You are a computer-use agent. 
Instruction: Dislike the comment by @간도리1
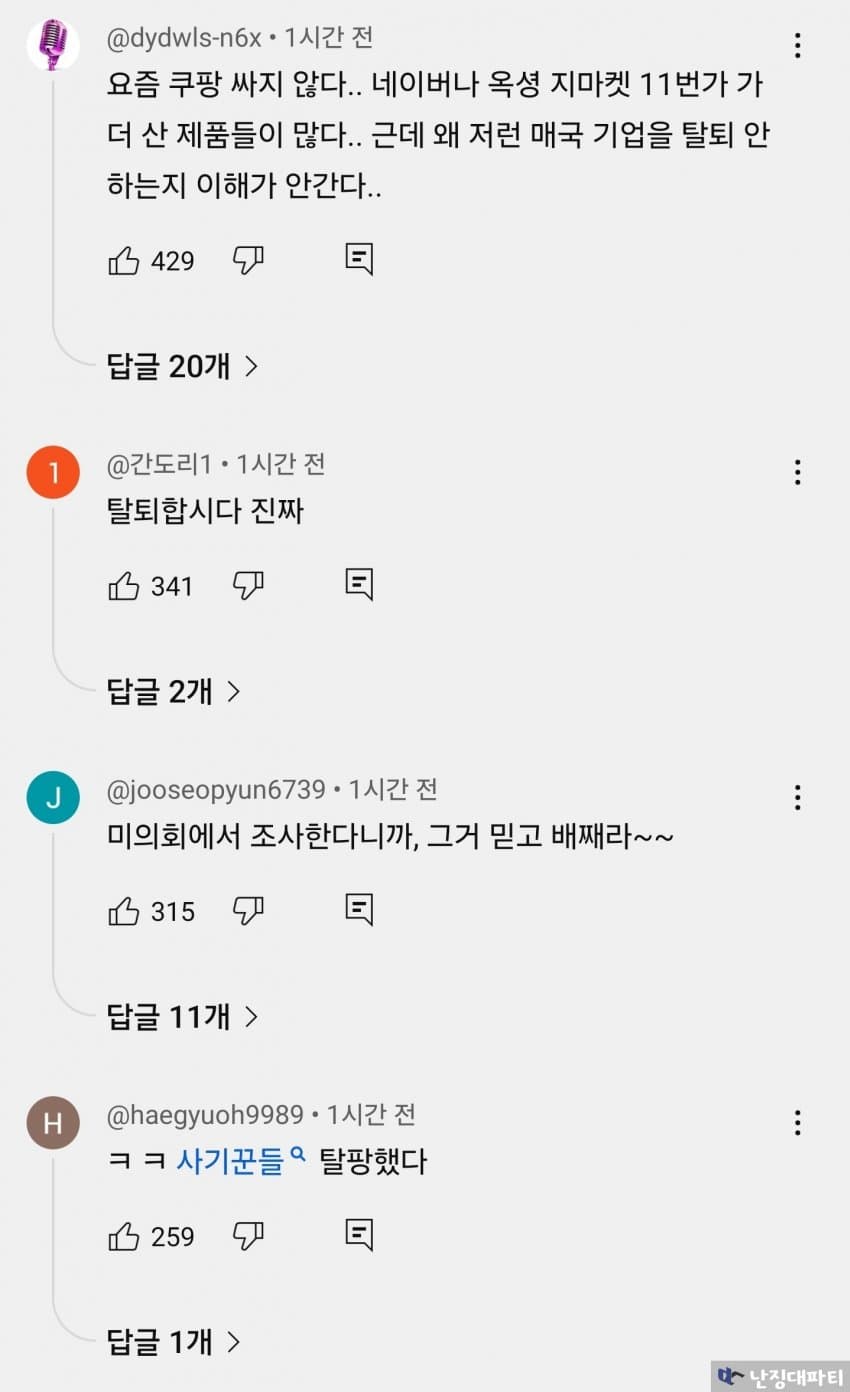pyautogui.click(x=248, y=586)
